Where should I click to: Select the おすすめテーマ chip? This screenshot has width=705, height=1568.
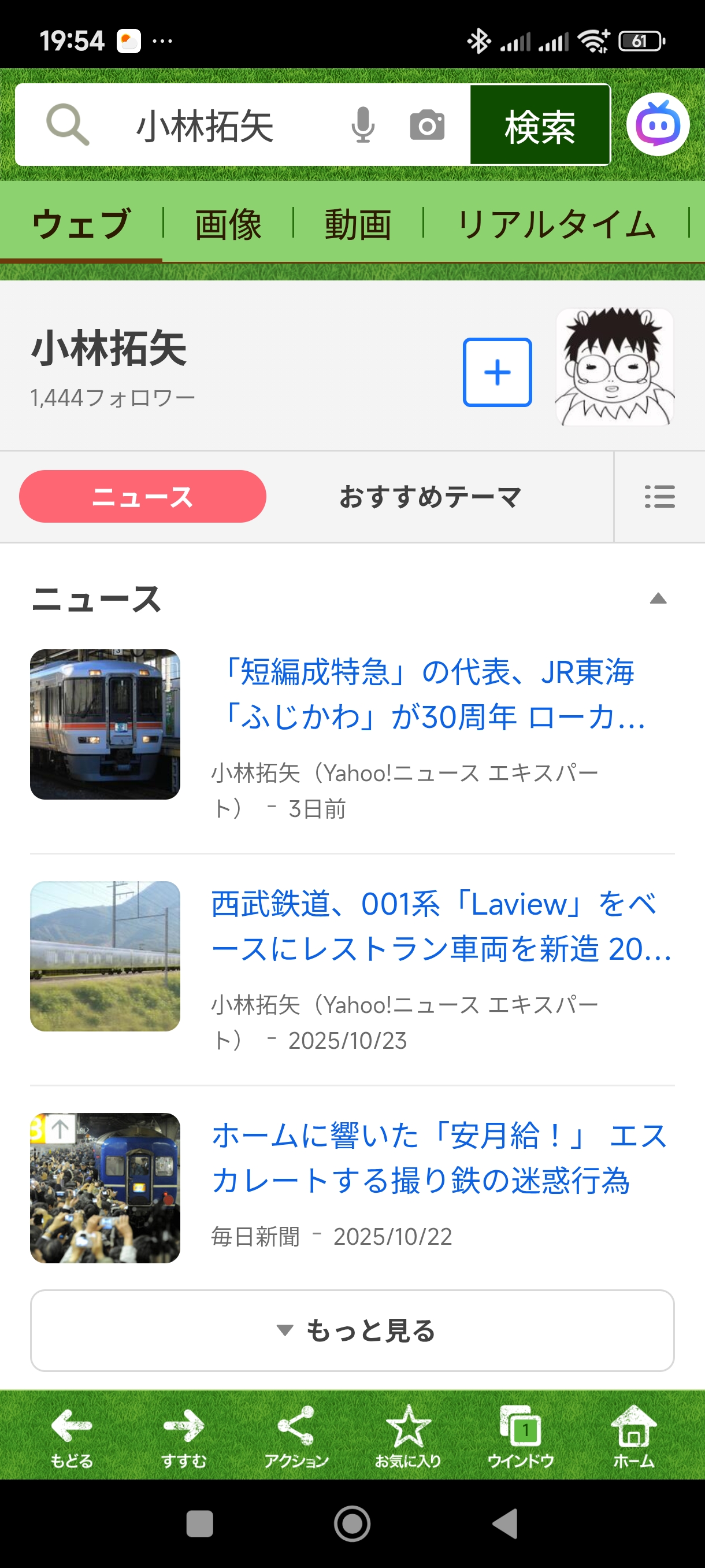pos(430,497)
